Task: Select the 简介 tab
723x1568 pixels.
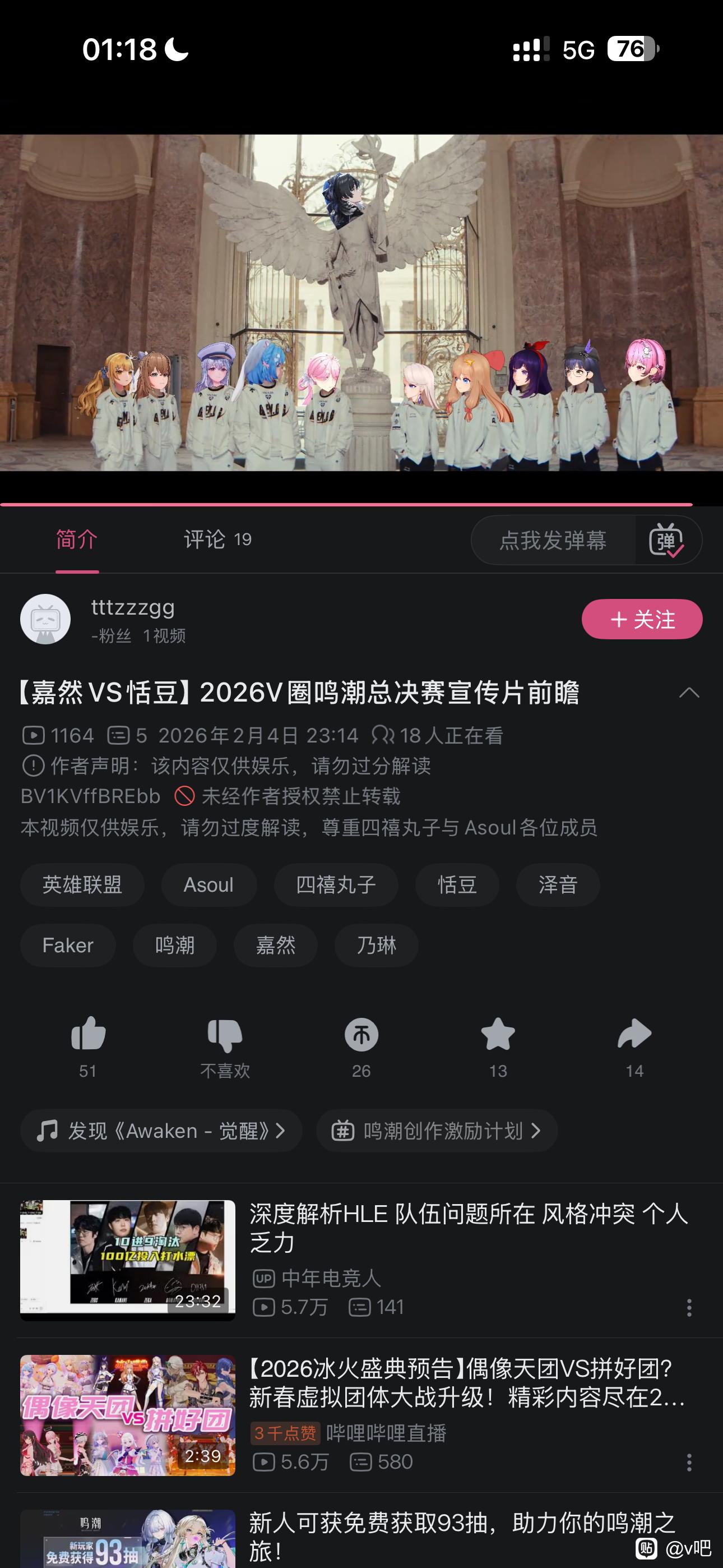Action: (77, 539)
